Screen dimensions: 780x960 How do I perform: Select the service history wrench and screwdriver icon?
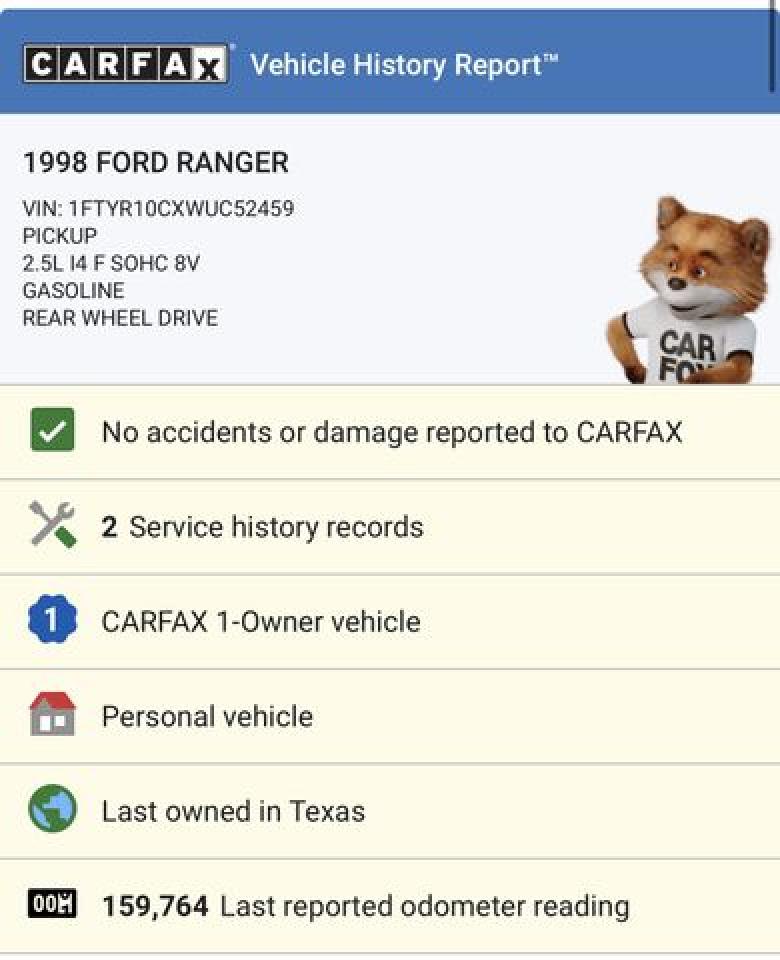coord(52,526)
